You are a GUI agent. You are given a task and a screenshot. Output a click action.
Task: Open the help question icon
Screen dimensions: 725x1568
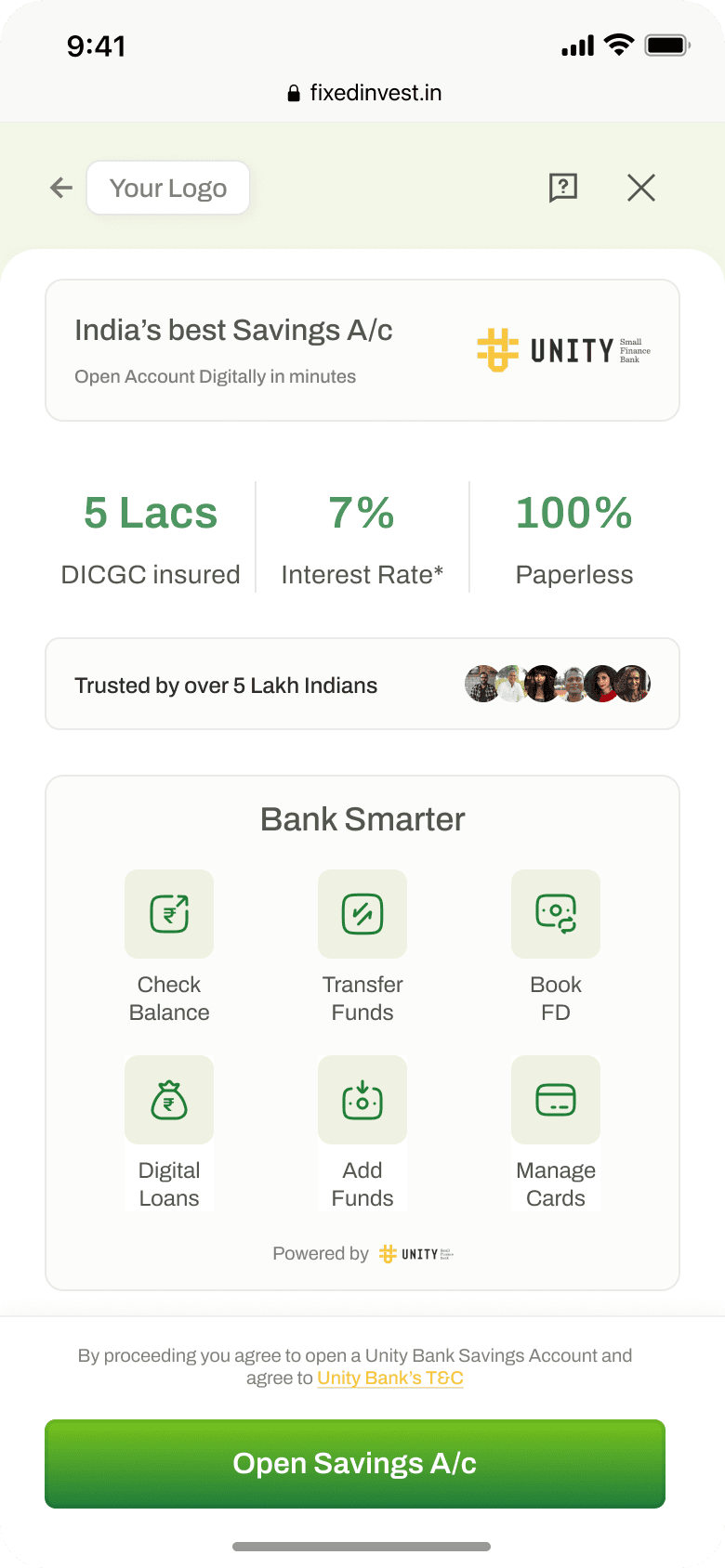[563, 188]
